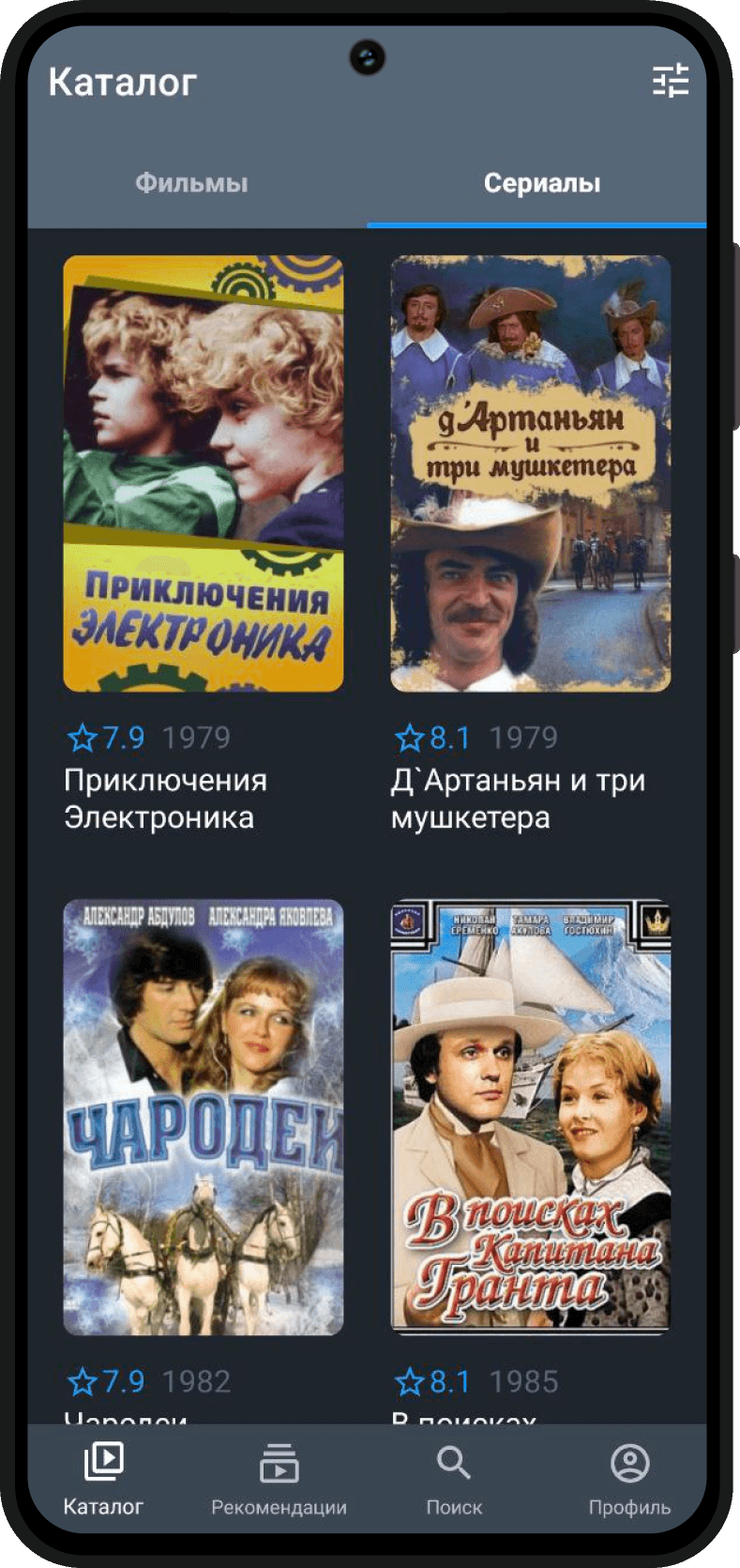
Task: View the Чародеи series poster
Action: pyautogui.click(x=204, y=1117)
